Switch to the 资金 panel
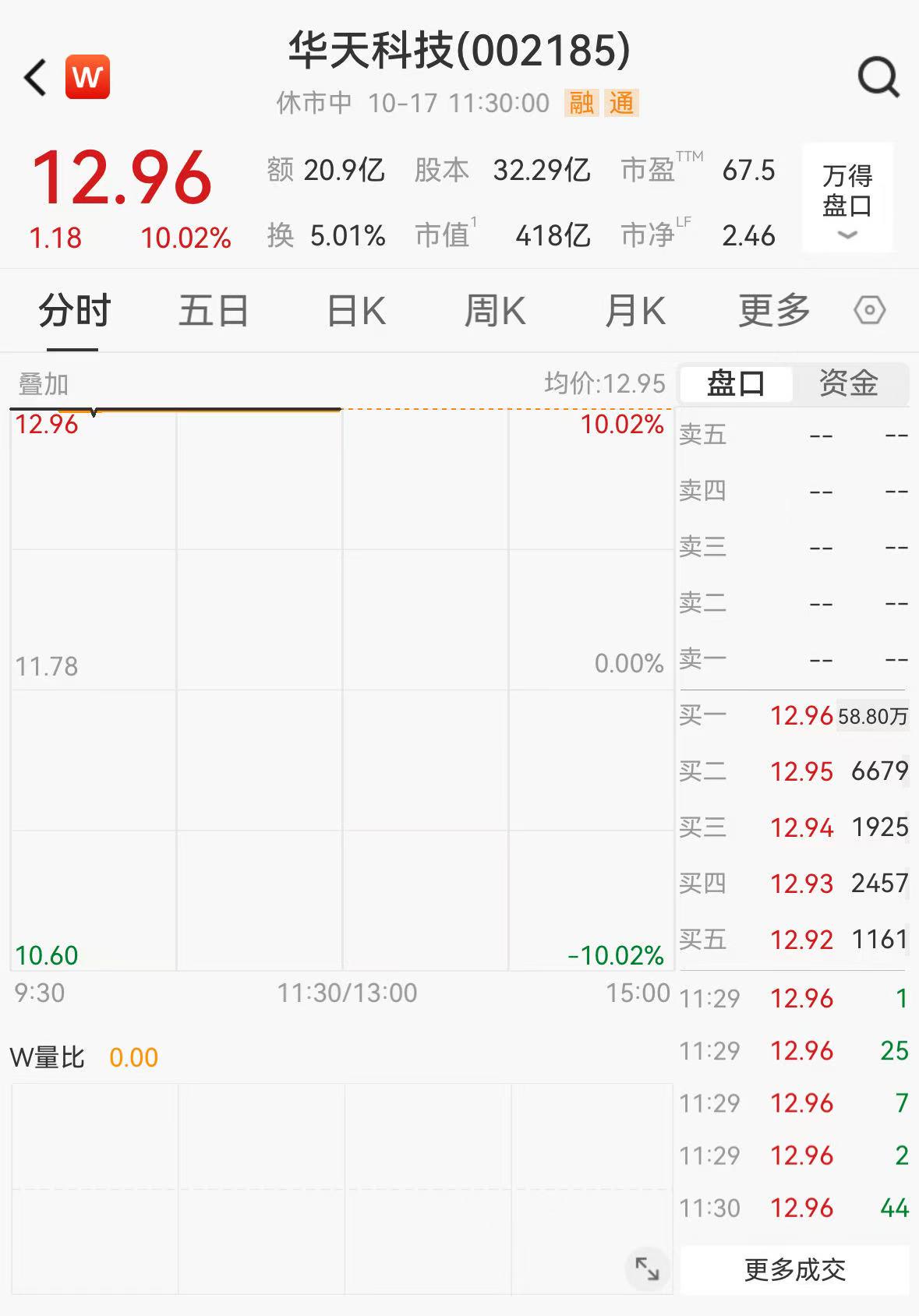This screenshot has width=919, height=1316. click(848, 383)
